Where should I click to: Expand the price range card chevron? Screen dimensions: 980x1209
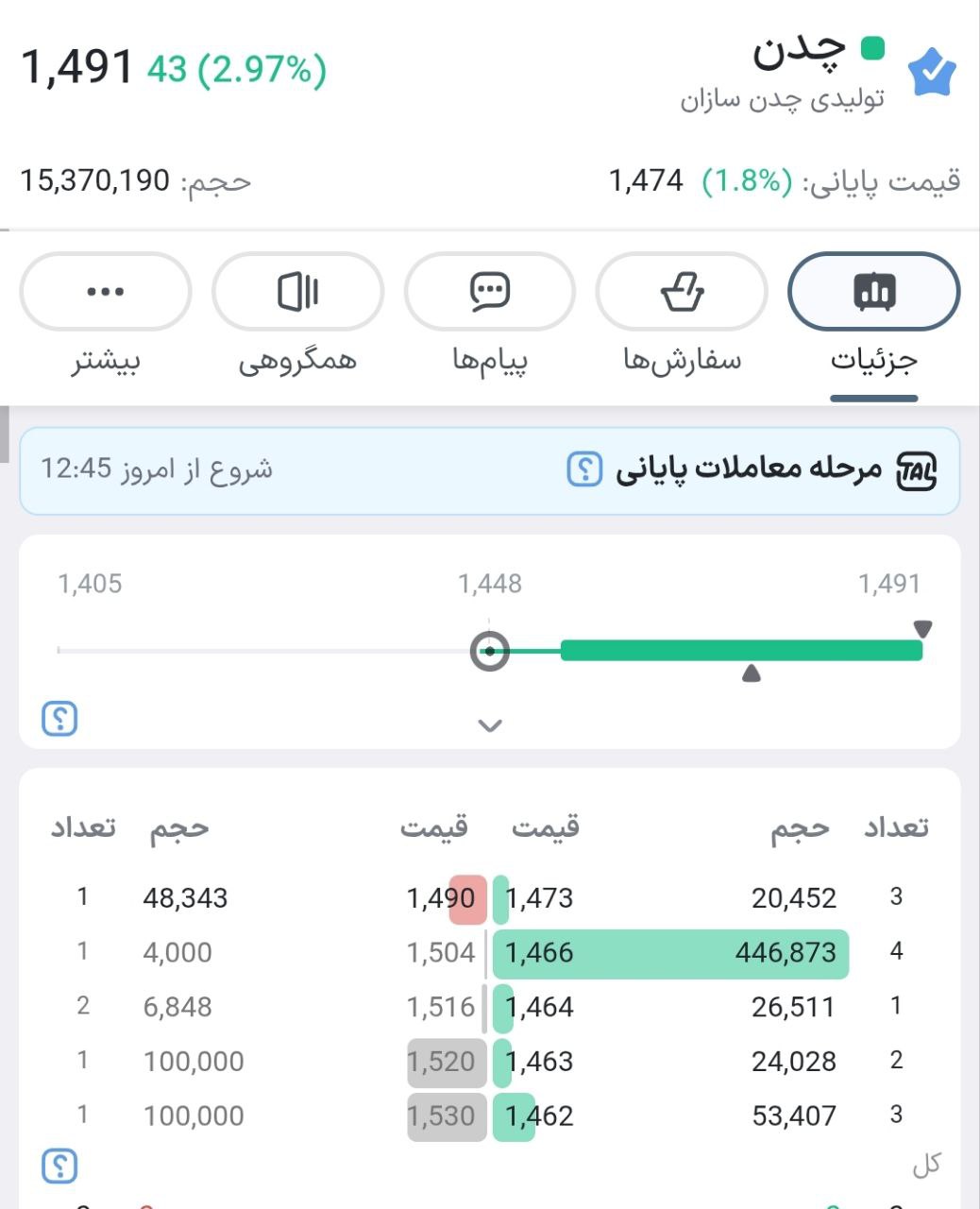(489, 725)
